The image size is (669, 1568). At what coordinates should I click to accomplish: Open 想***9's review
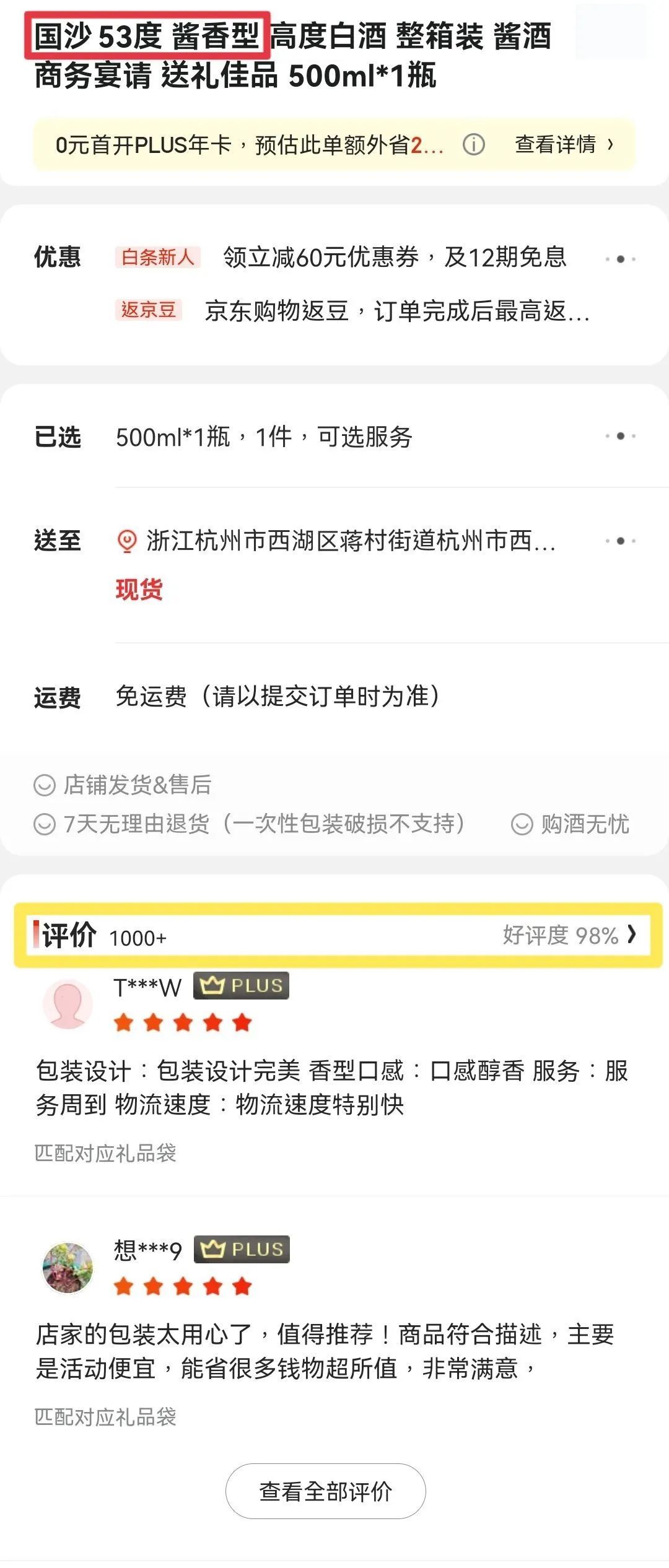[325, 1350]
